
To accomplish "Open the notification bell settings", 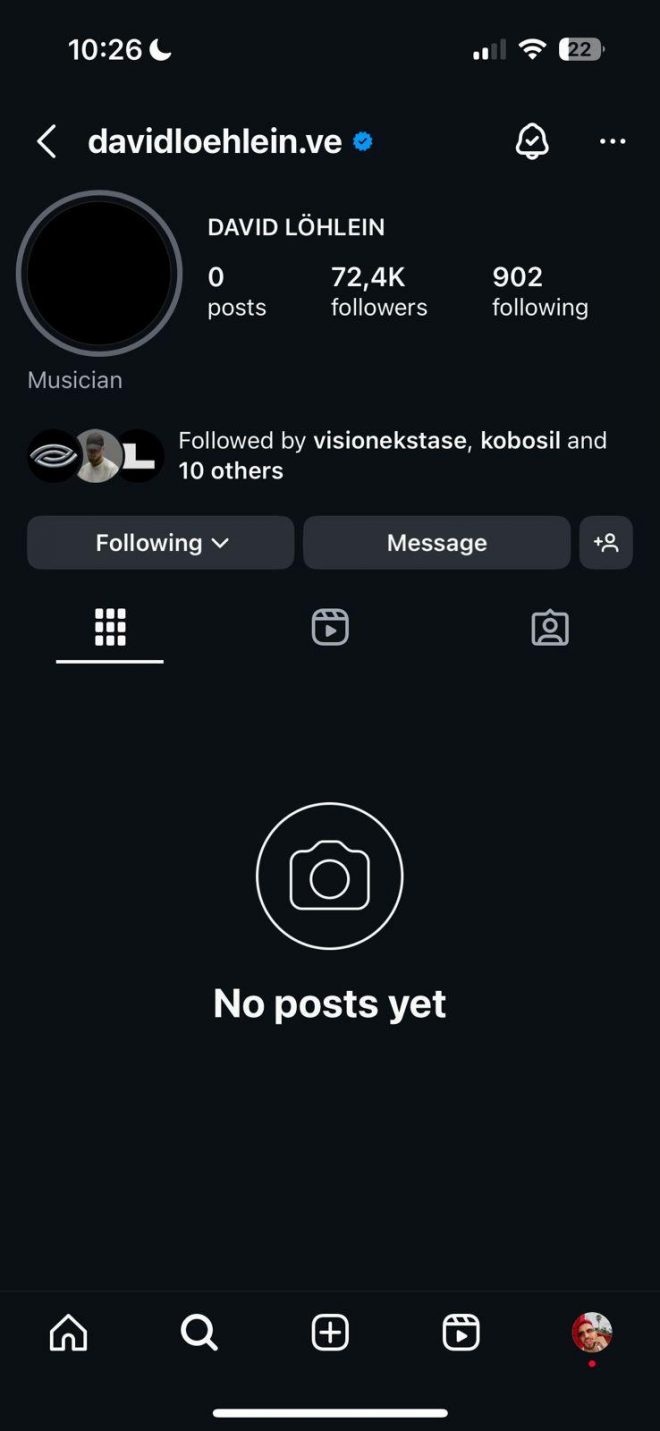I will pos(532,142).
